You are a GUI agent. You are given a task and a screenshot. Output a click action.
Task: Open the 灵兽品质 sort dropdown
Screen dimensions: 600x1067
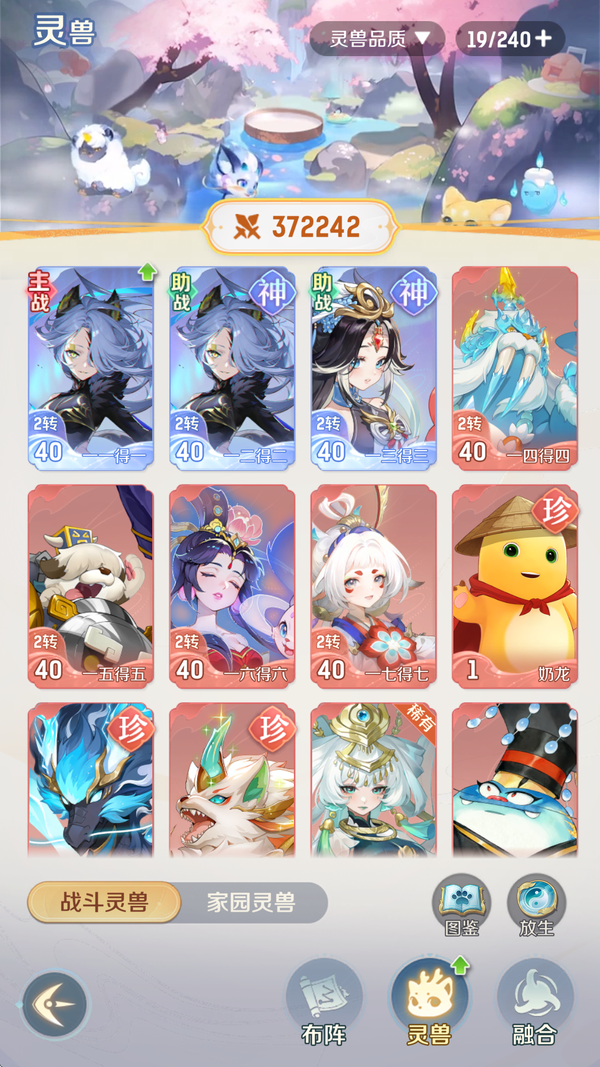376,39
